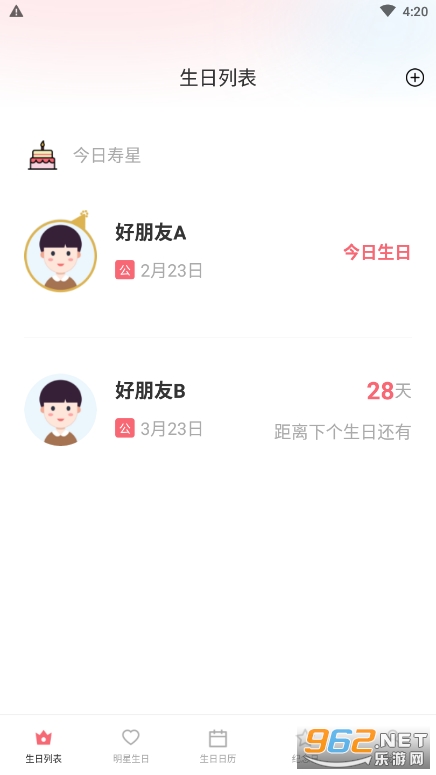Add a new birthday with plus icon

click(x=414, y=78)
